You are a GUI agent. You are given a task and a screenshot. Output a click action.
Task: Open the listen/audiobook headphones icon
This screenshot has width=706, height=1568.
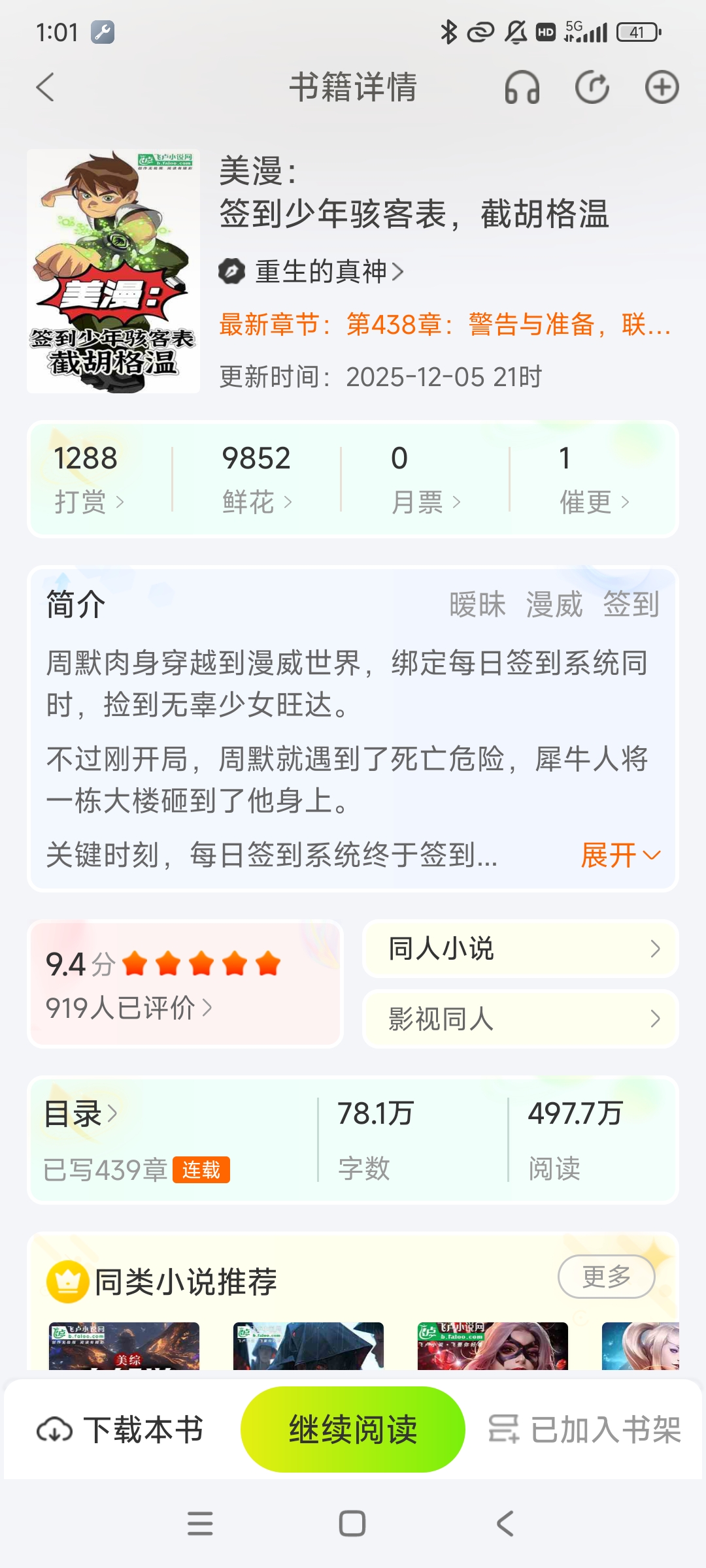pos(523,87)
